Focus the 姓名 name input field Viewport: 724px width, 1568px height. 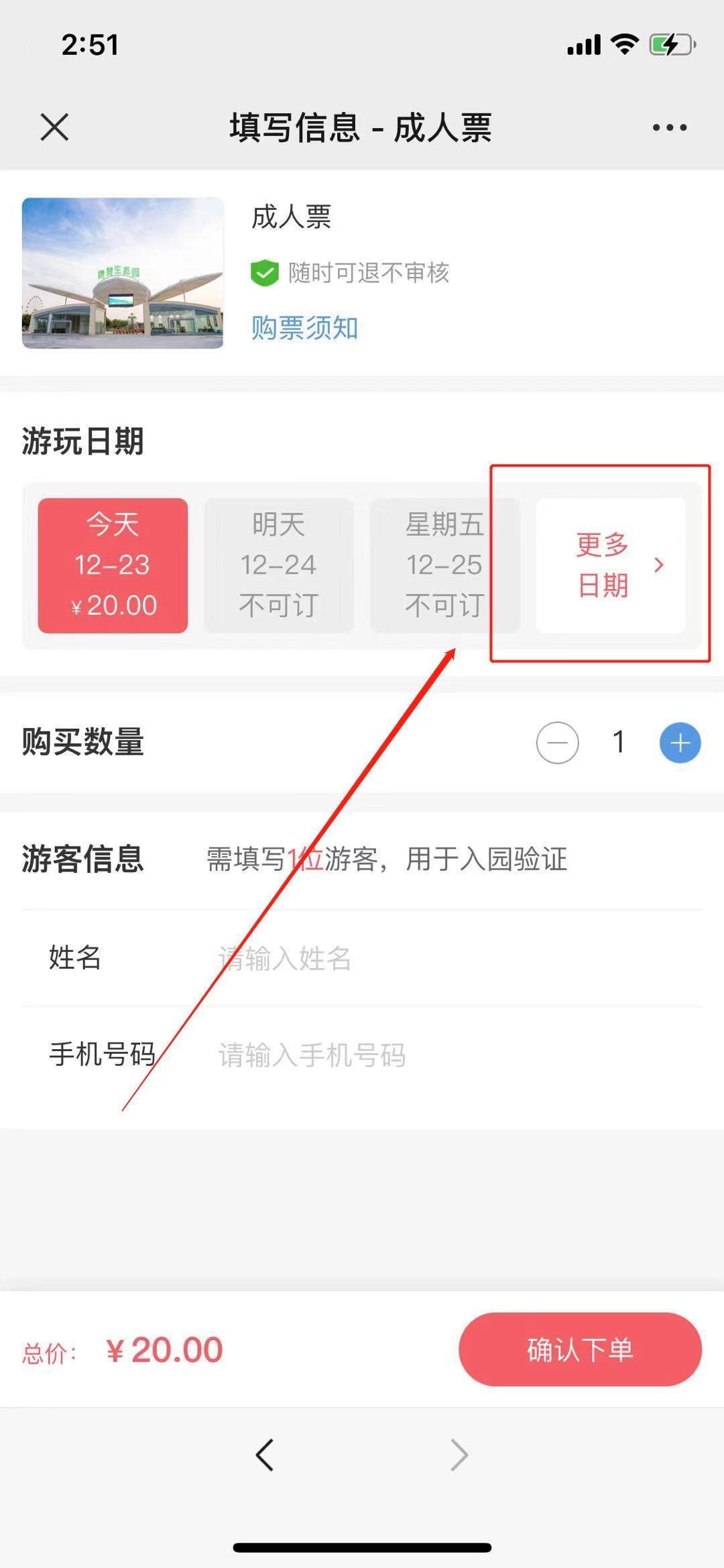[x=456, y=959]
